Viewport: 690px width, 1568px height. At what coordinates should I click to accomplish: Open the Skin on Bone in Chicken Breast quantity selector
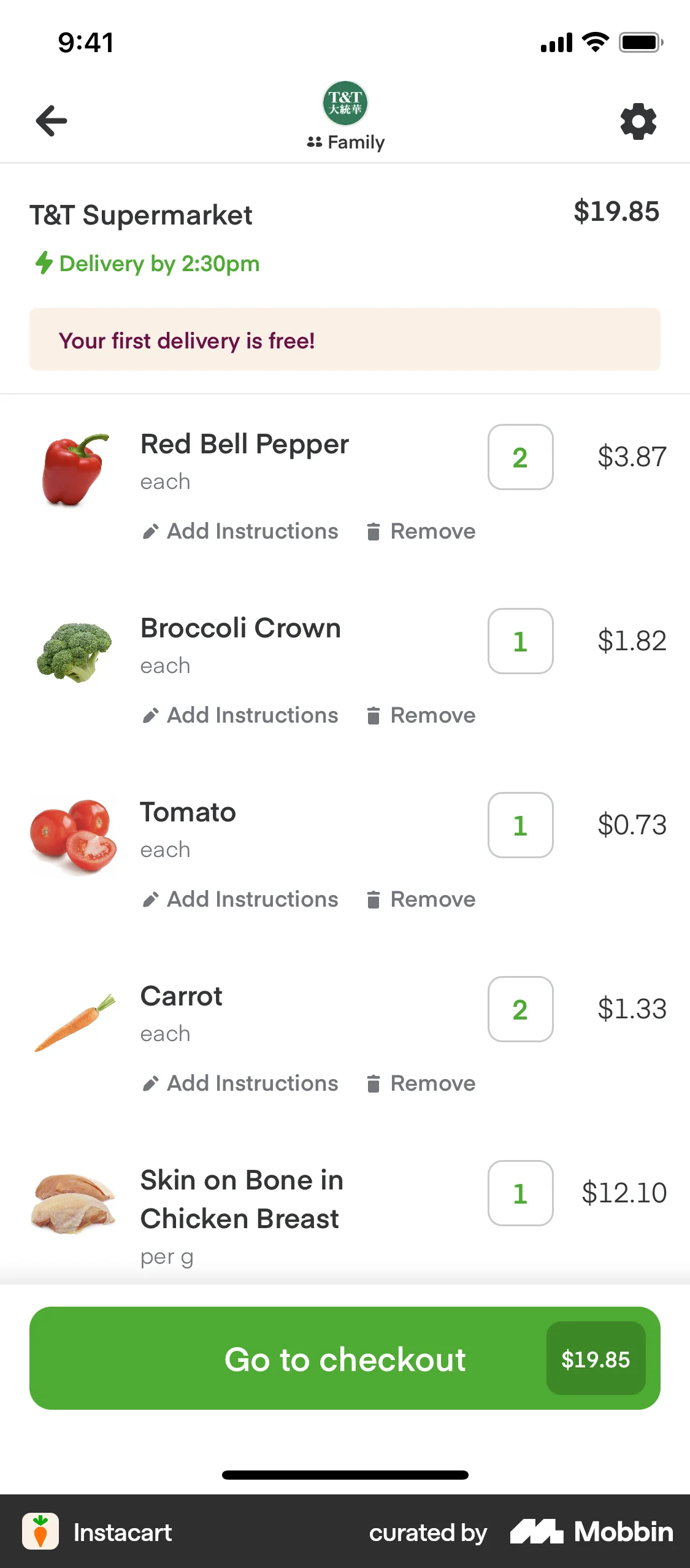(x=520, y=1194)
